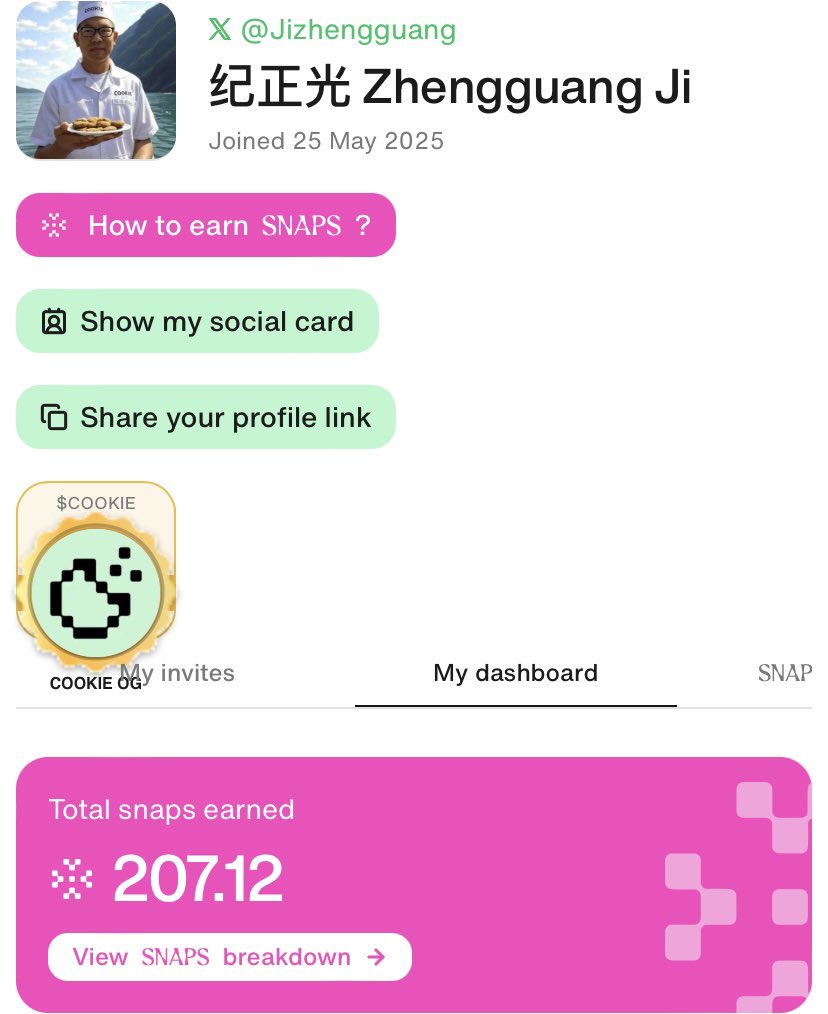Select the My dashboard tab
Viewport: 828px width, 1014px height.
coord(515,673)
